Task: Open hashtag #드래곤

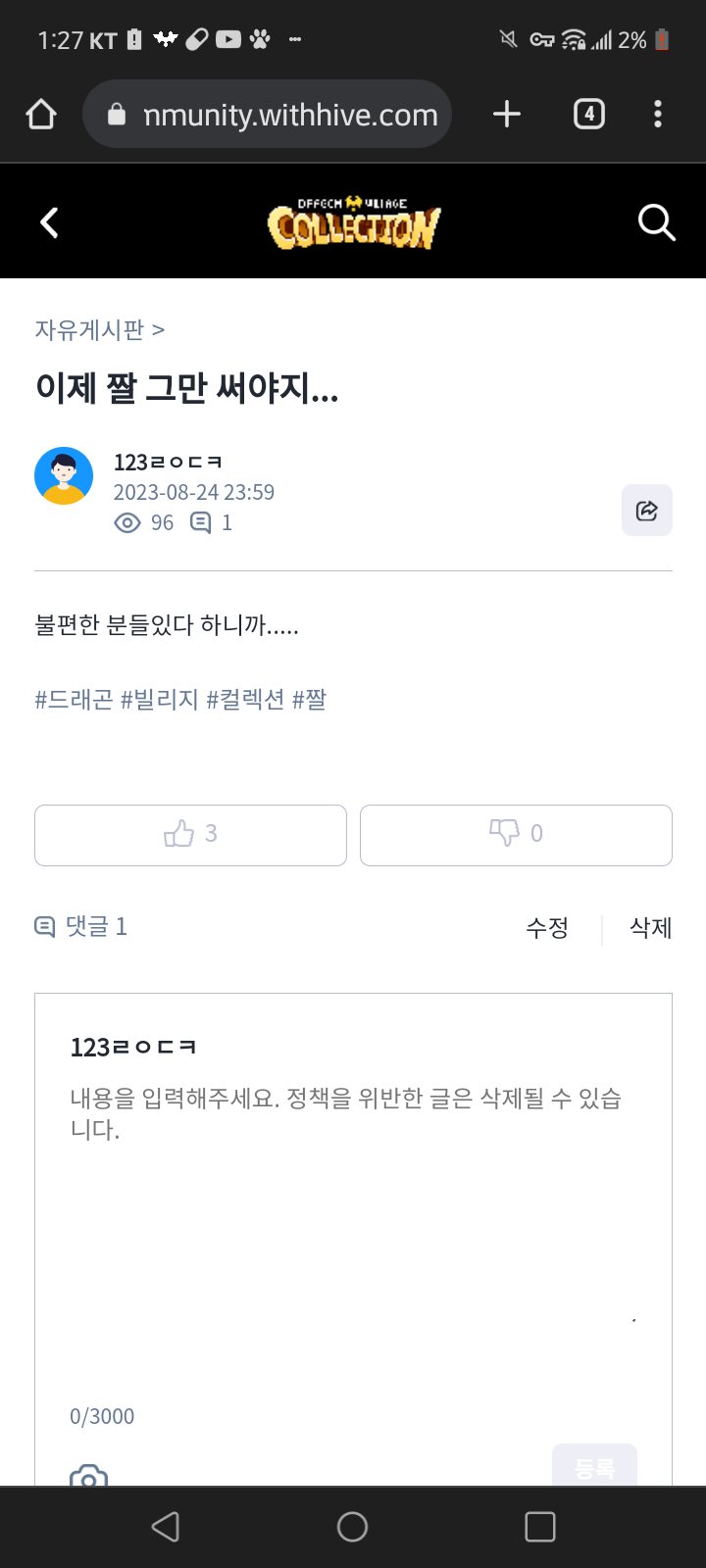Action: [x=74, y=700]
